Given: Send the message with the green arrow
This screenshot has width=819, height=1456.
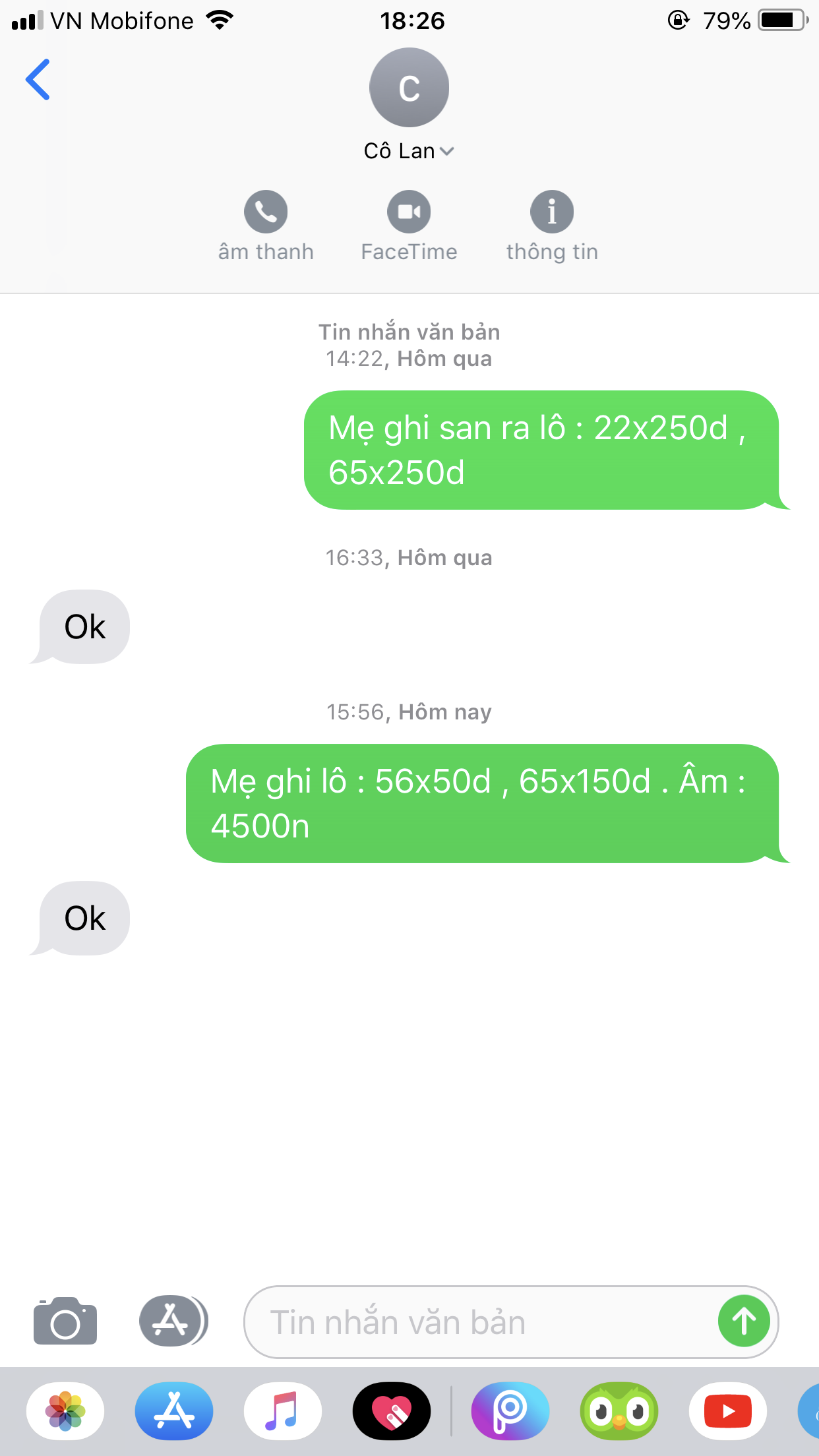Looking at the screenshot, I should pos(744,1321).
